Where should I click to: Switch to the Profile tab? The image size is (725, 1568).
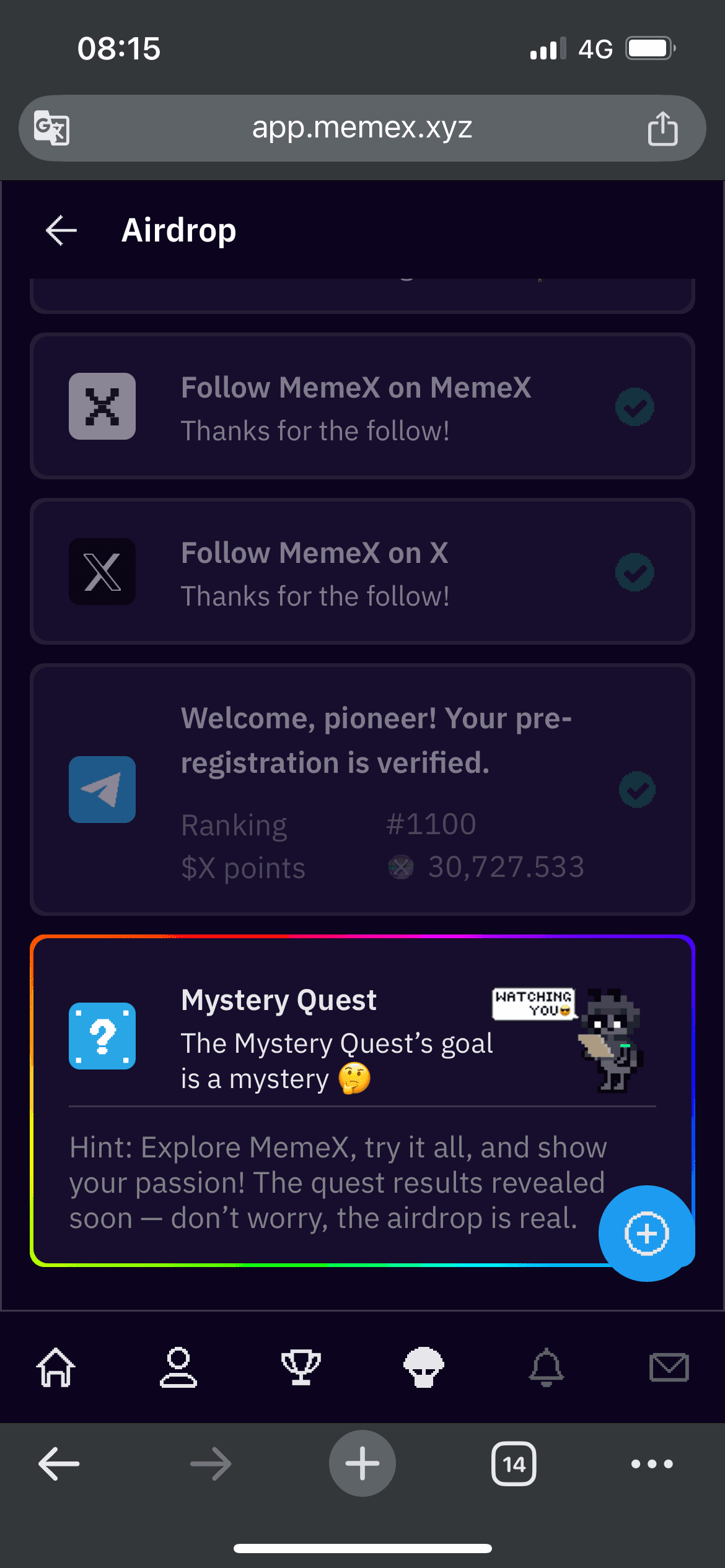(178, 1367)
